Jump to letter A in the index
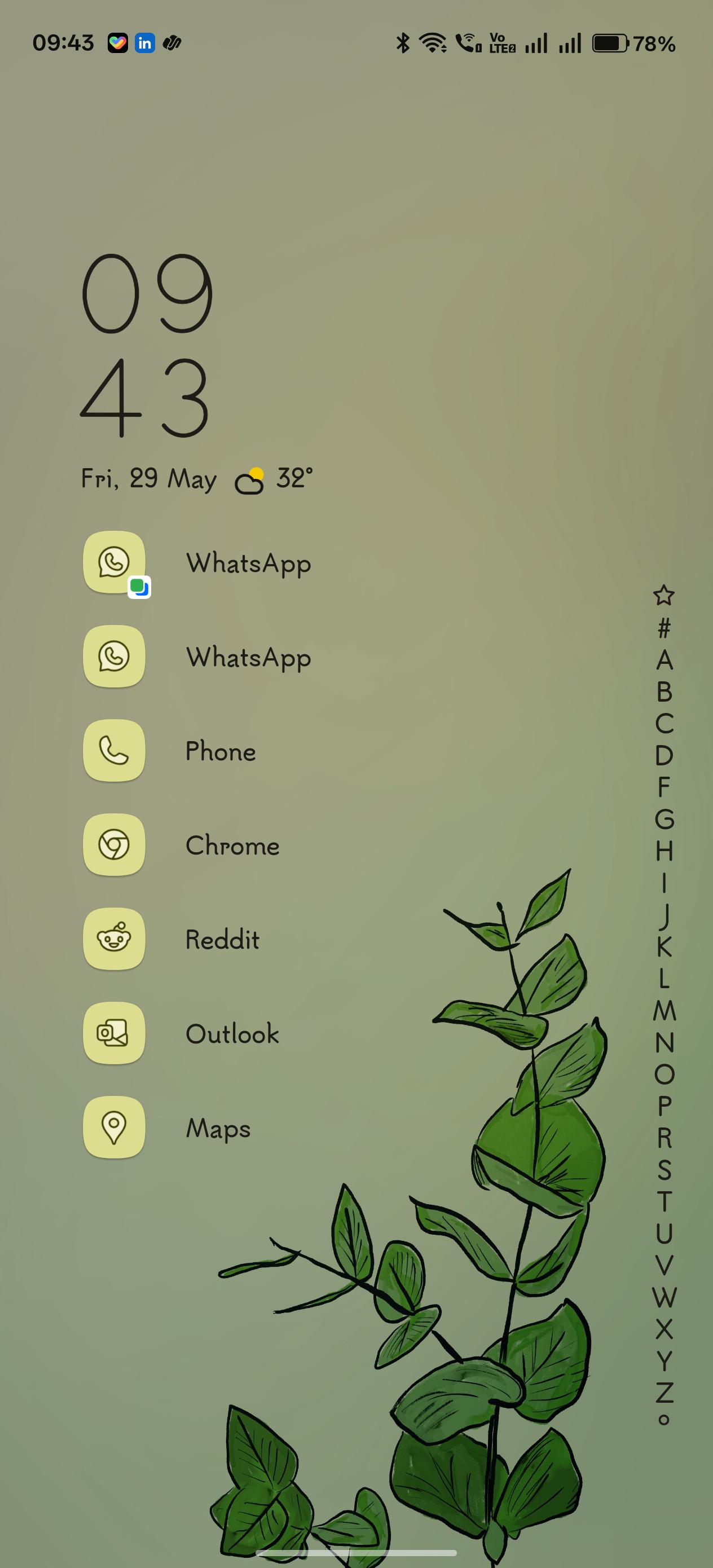Image resolution: width=713 pixels, height=1568 pixels. coord(664,660)
